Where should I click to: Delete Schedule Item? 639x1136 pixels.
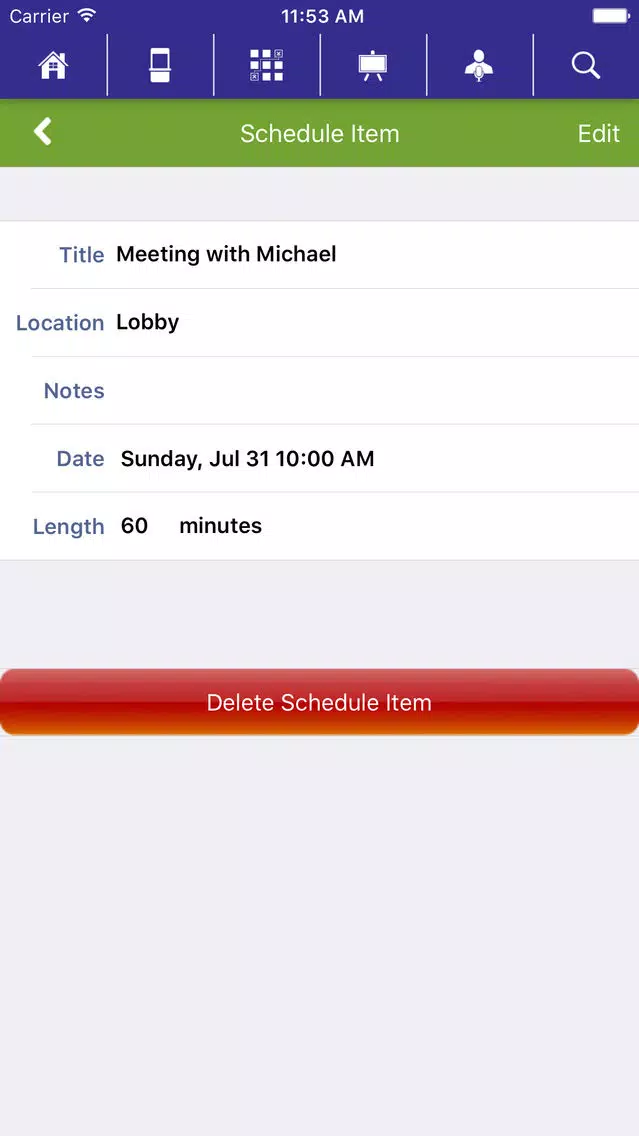320,702
